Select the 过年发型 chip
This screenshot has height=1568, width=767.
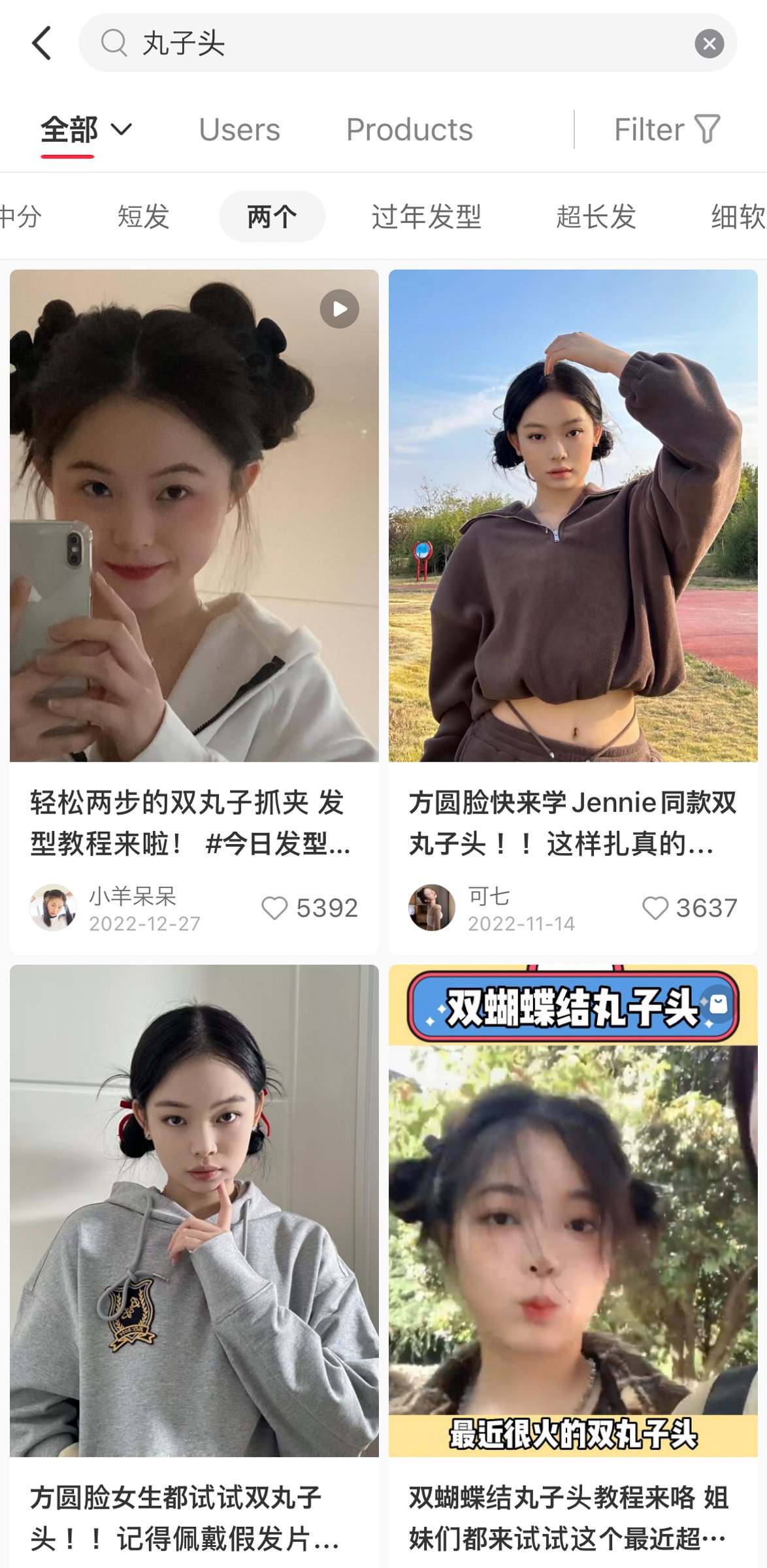click(427, 216)
